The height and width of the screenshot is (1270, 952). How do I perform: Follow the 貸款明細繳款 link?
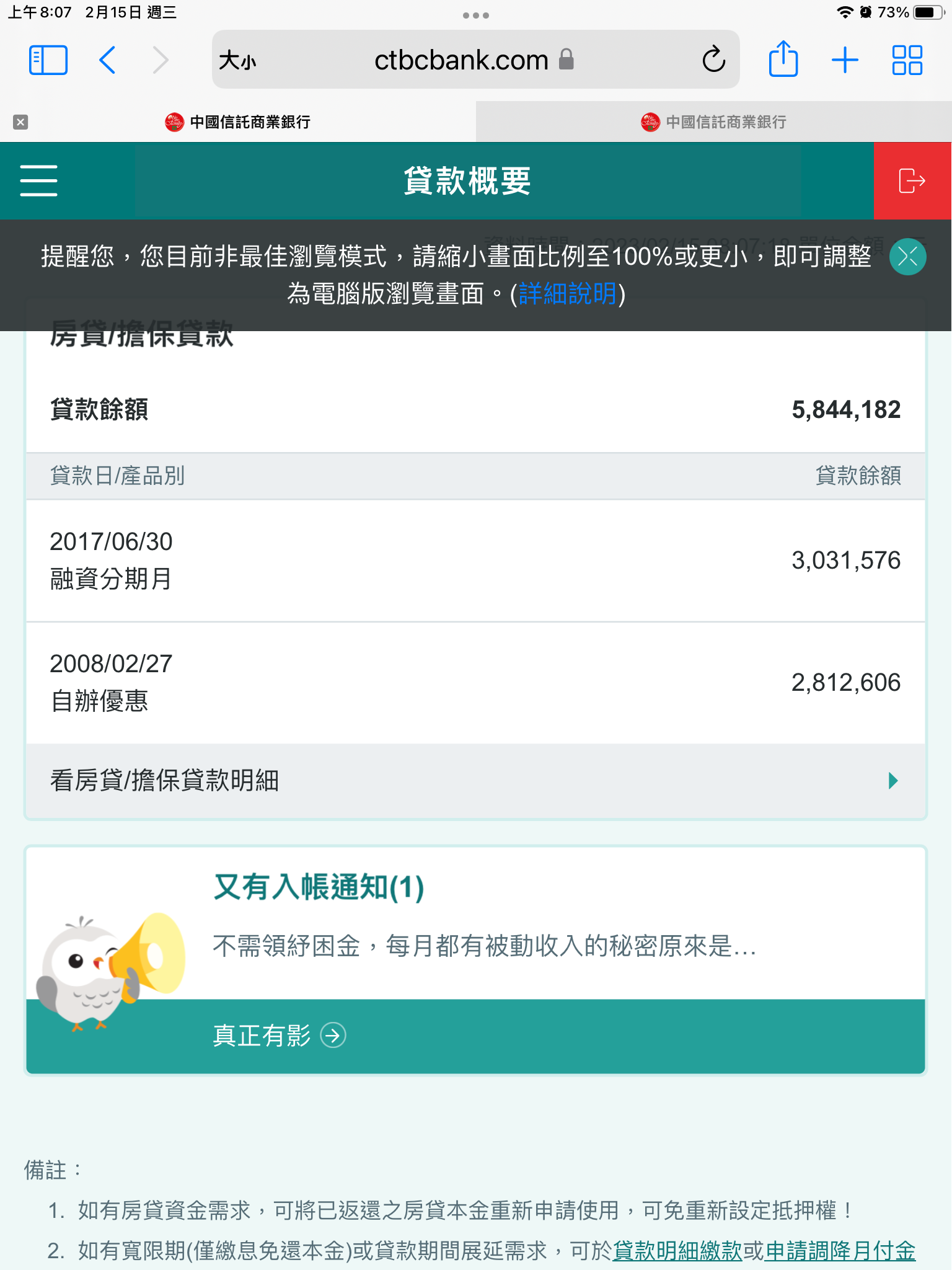[x=677, y=1251]
